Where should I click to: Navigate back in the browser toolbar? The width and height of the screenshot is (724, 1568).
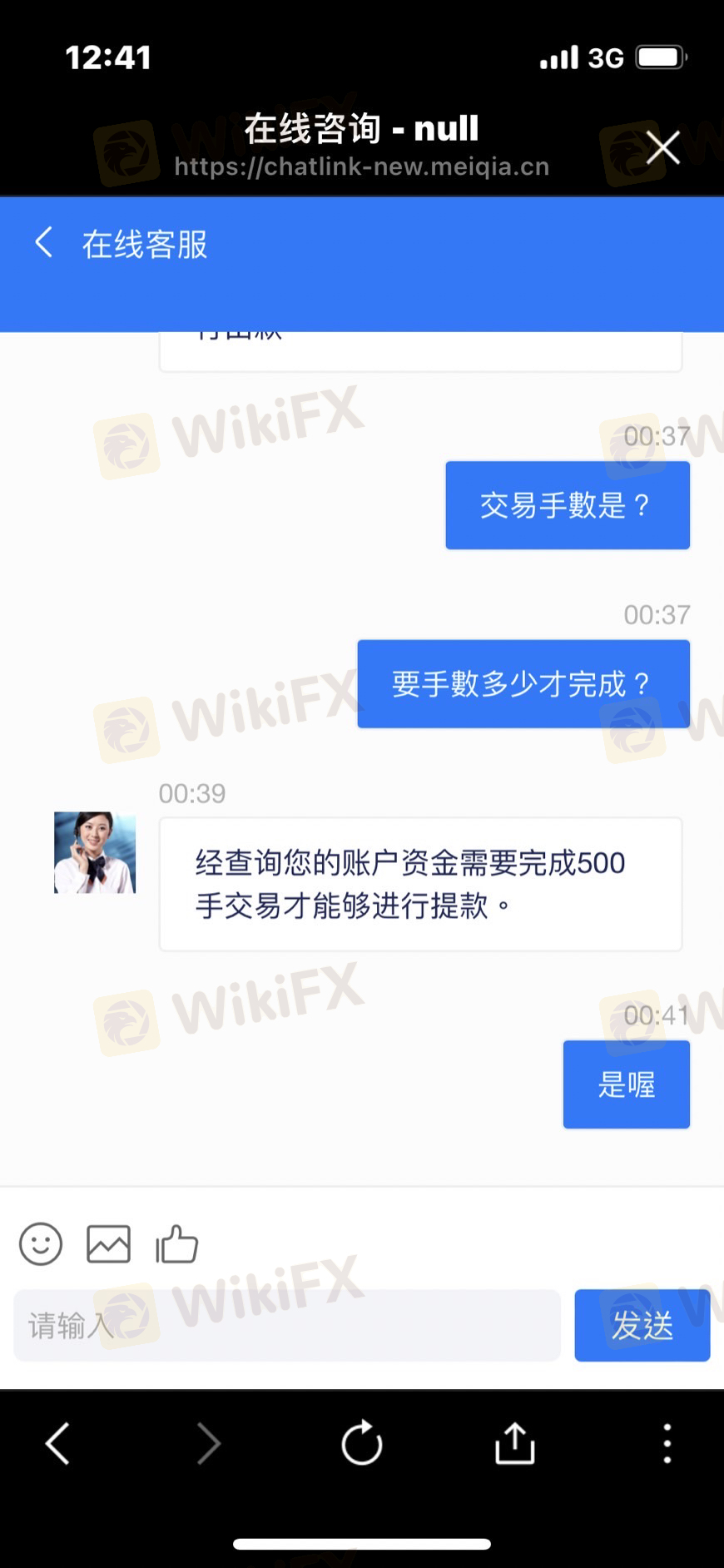click(57, 1442)
